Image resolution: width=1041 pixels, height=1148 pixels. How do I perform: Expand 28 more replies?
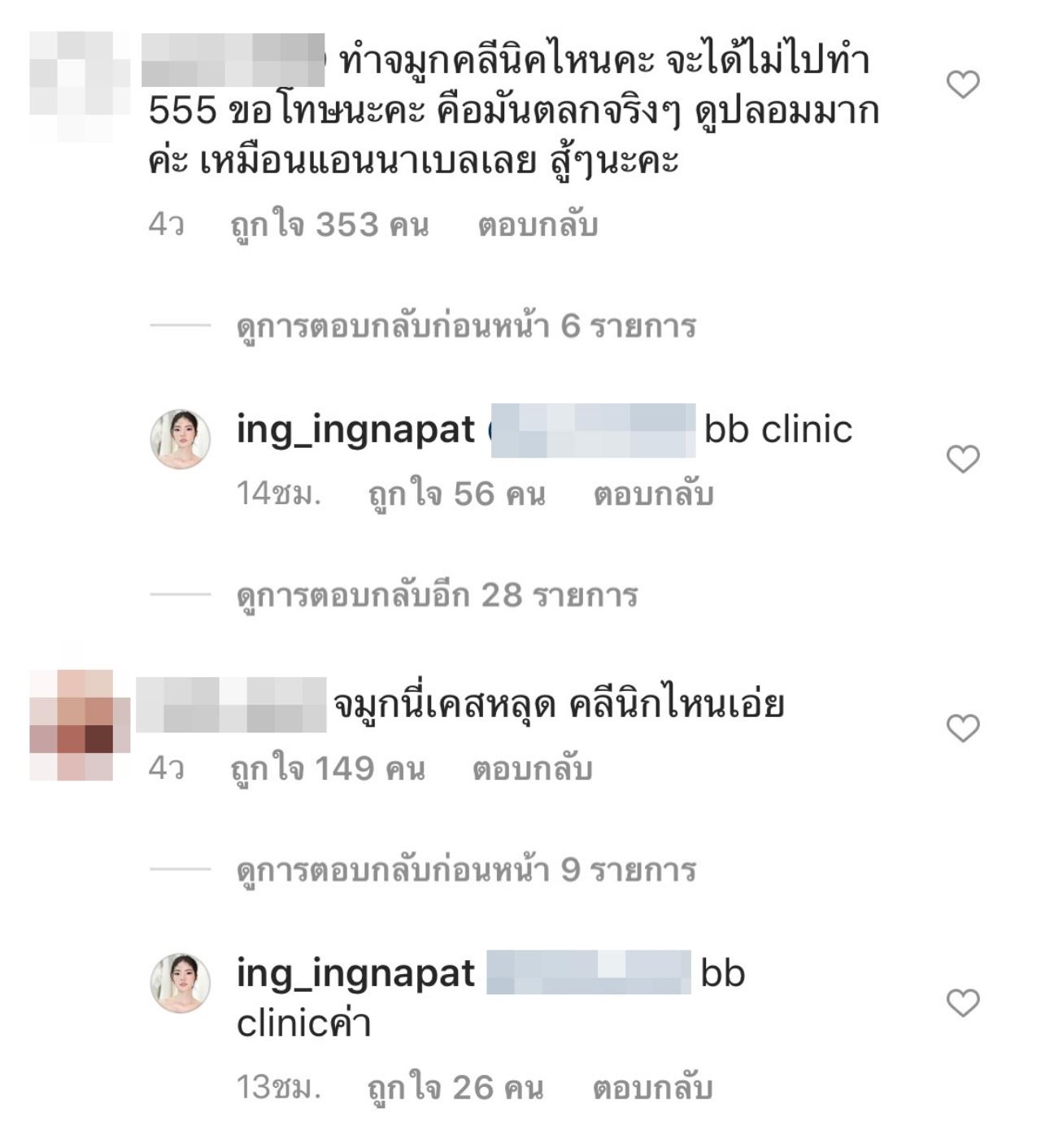point(437,596)
